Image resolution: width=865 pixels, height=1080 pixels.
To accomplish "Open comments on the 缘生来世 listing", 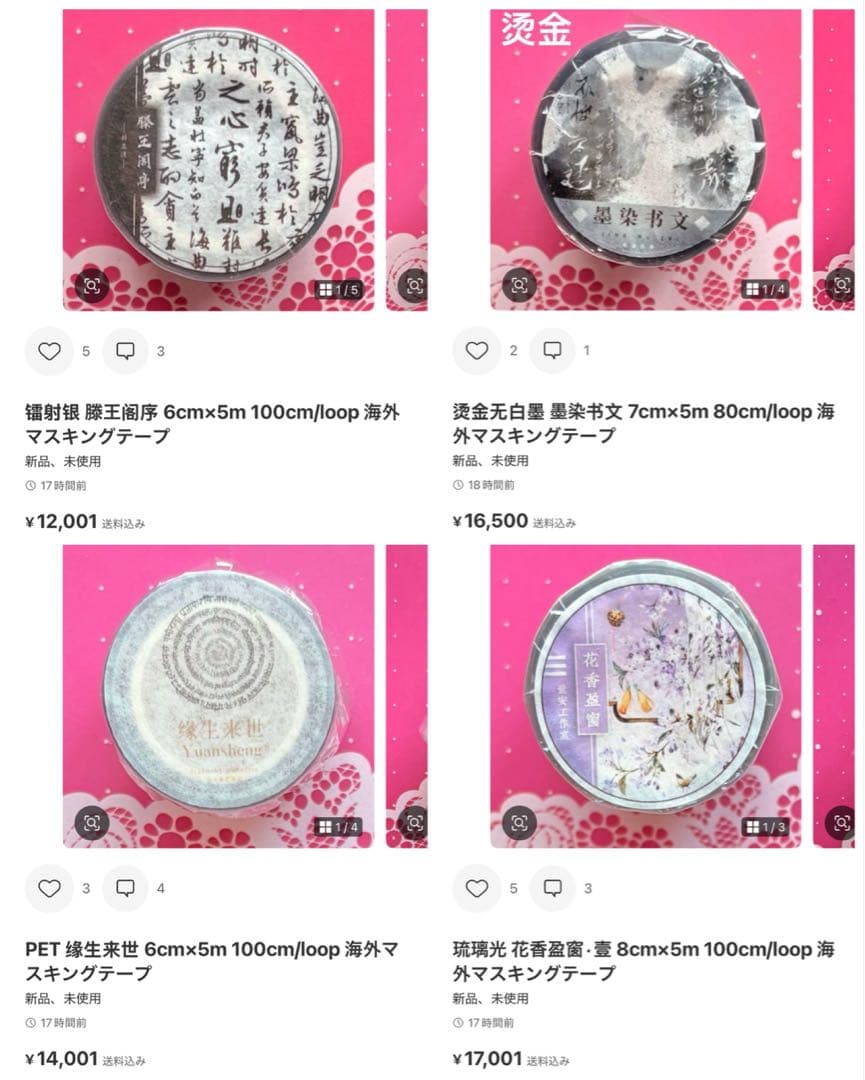I will click(126, 888).
